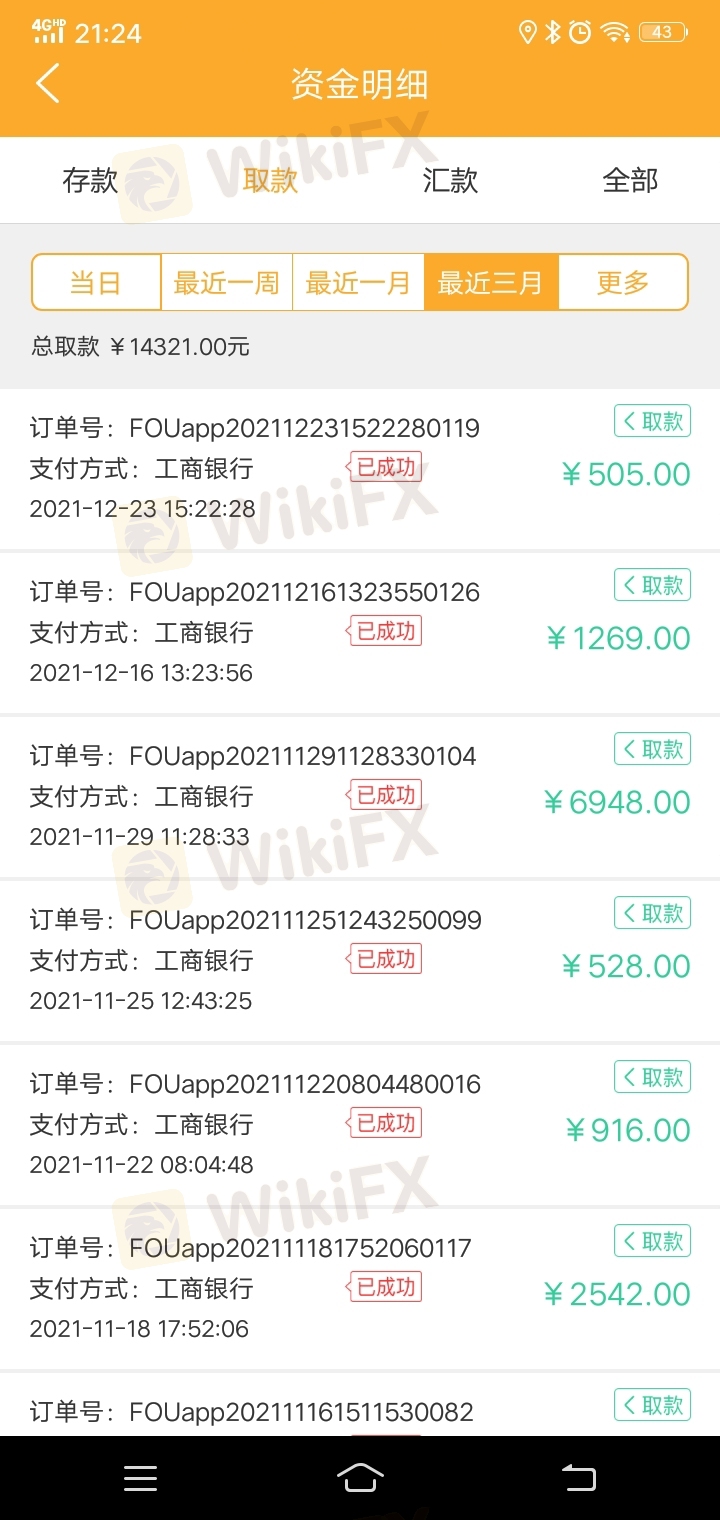Select the 取款 tab

(270, 180)
